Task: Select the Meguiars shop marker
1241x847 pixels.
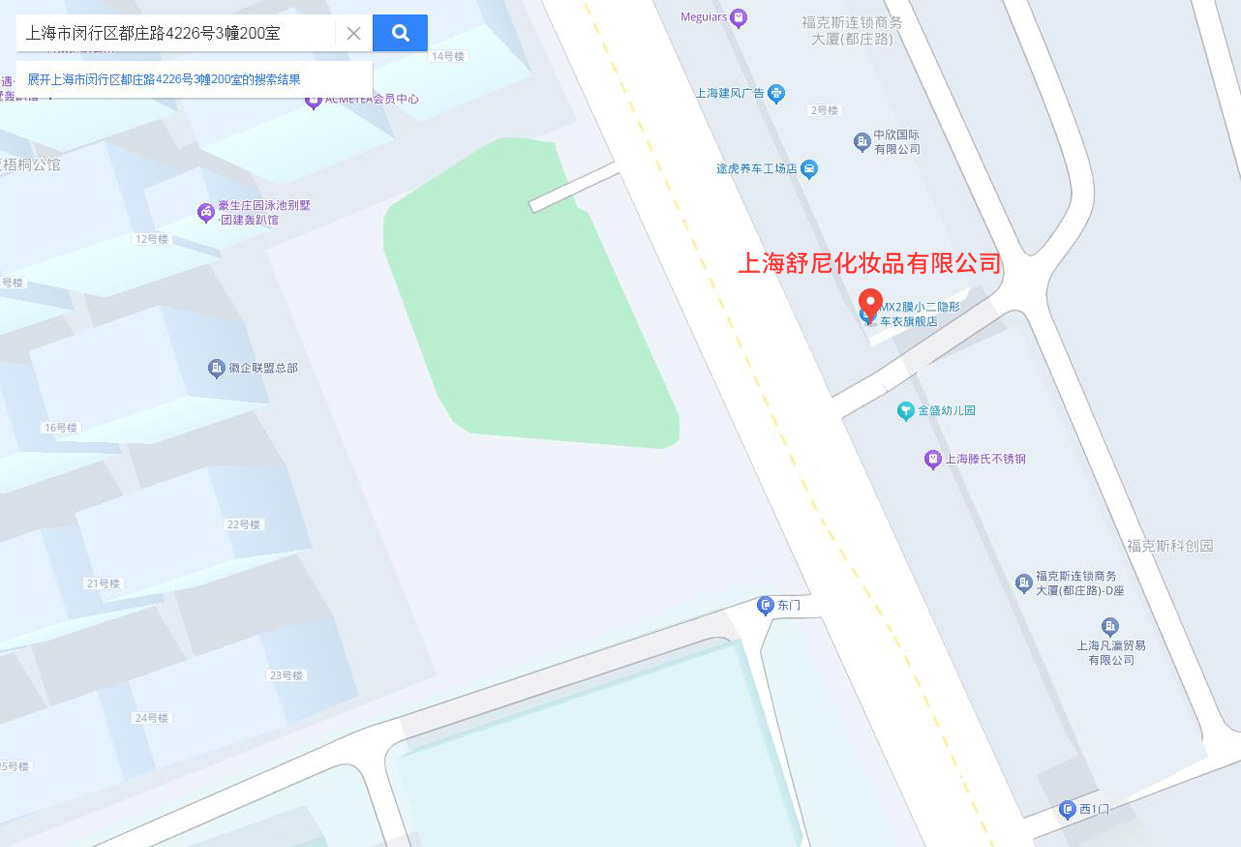Action: click(x=738, y=17)
